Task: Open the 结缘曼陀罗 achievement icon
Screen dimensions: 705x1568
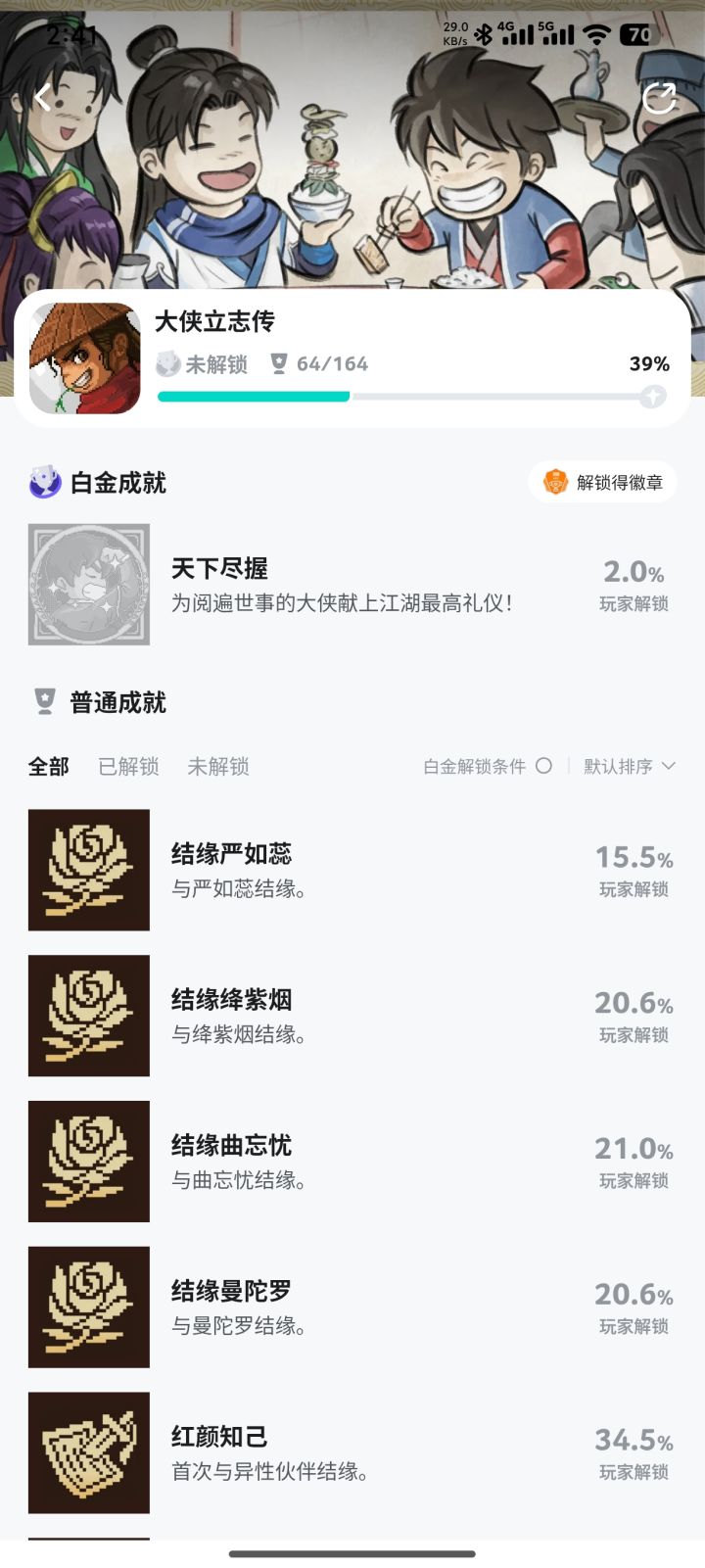Action: click(x=88, y=1307)
